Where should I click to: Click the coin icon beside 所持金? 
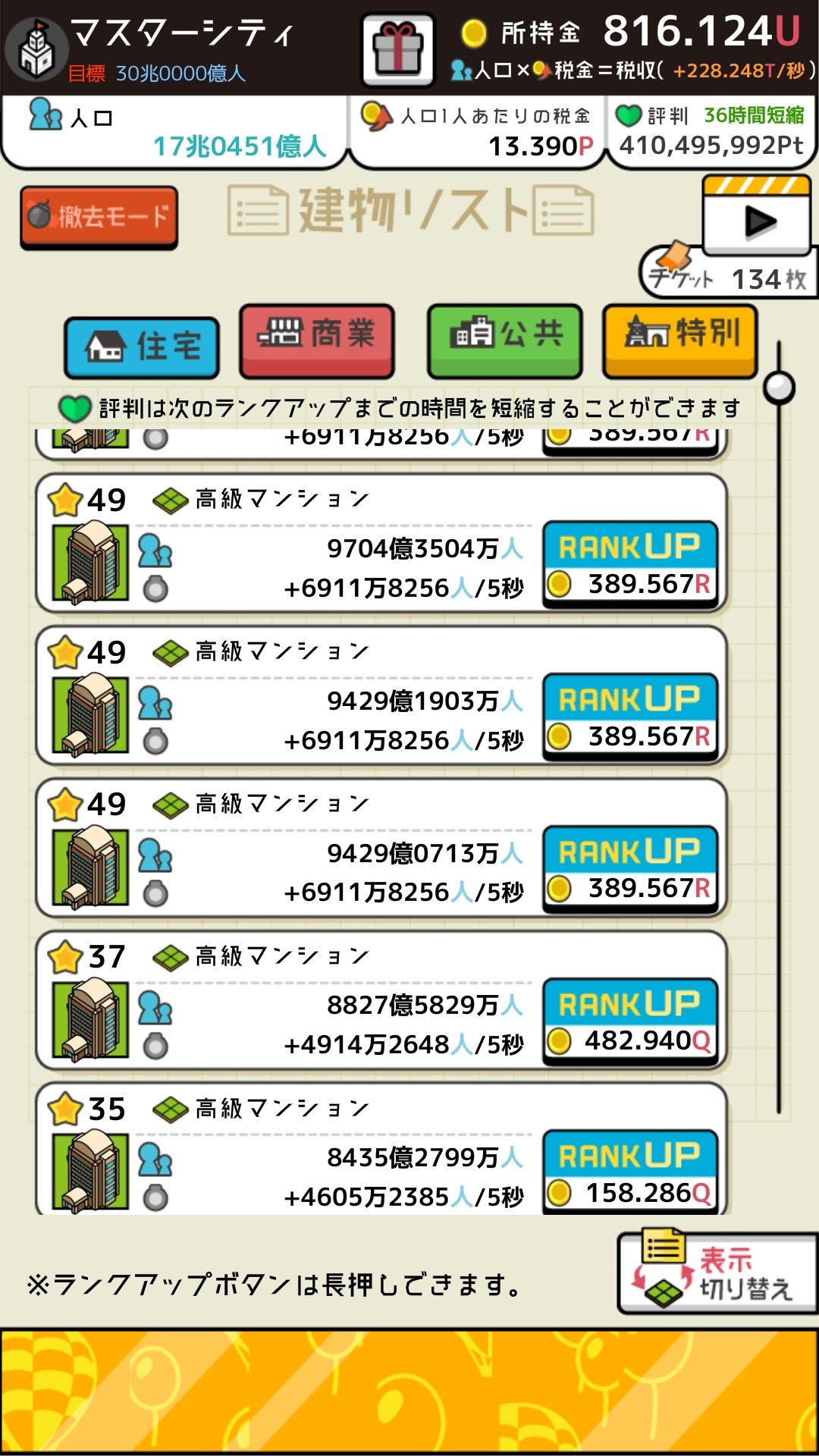474,33
